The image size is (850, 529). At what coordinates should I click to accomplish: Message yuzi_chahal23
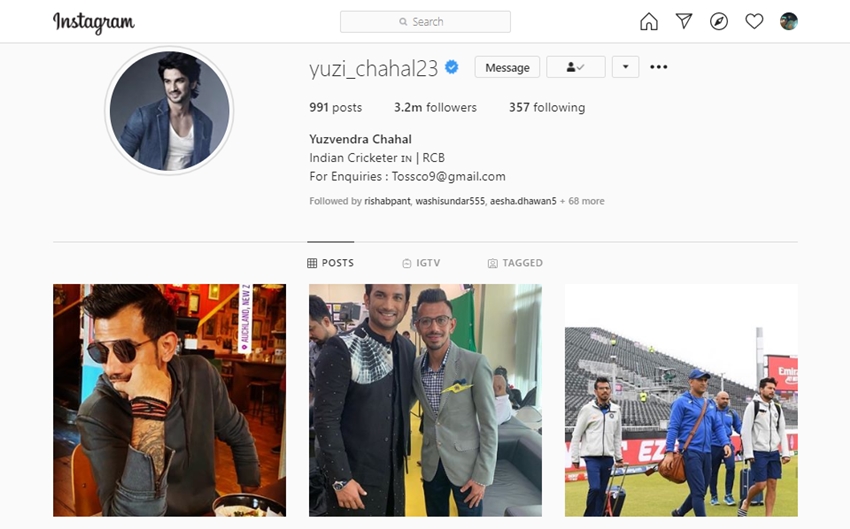(x=507, y=67)
